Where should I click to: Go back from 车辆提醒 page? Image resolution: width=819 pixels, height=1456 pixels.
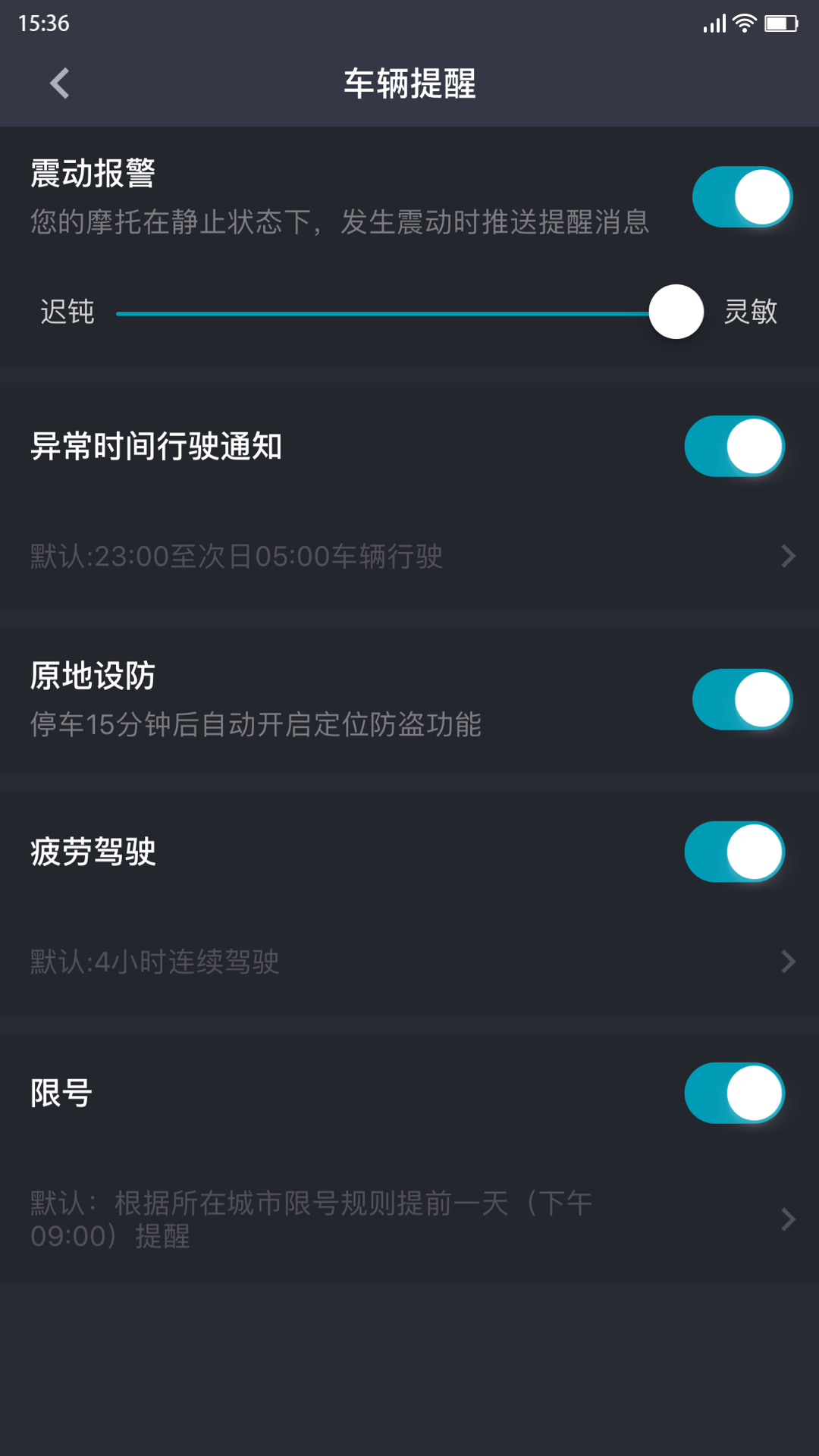click(59, 83)
